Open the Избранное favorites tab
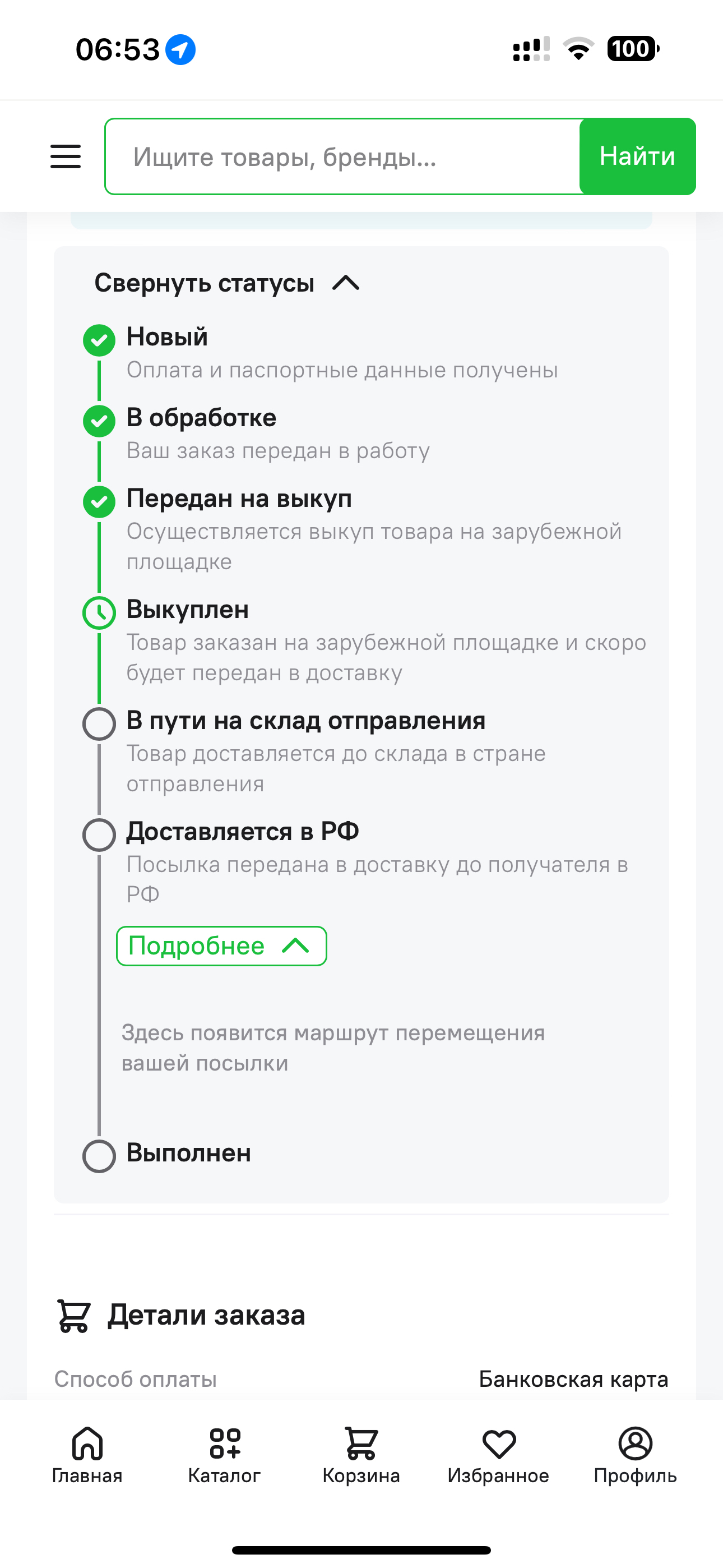The width and height of the screenshot is (723, 1568). point(498,1455)
